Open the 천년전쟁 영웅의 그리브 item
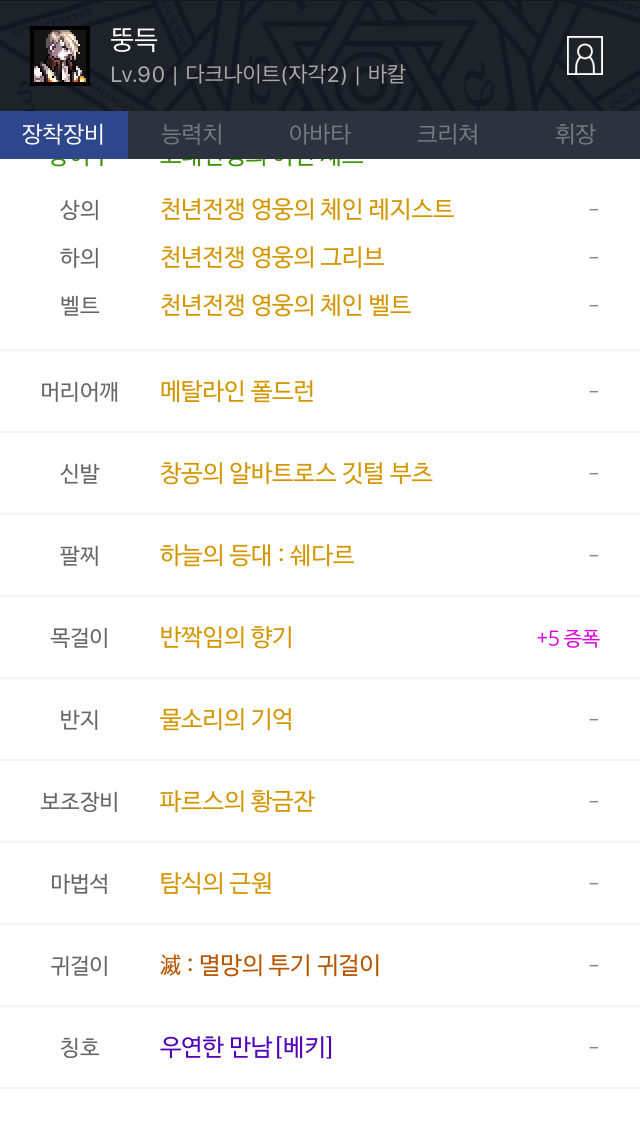 [x=272, y=257]
